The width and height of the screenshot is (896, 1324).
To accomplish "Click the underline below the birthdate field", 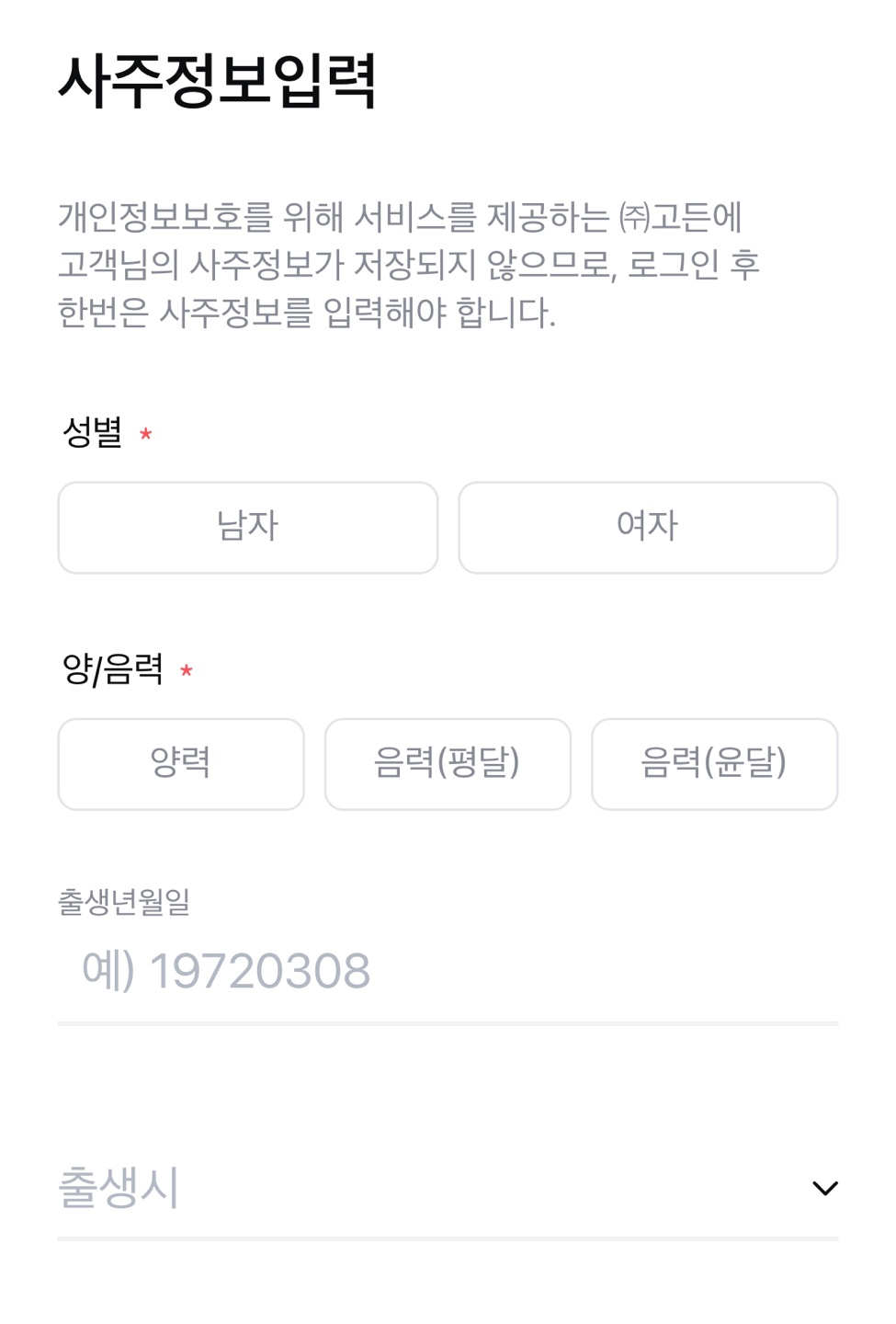I will pyautogui.click(x=448, y=1021).
